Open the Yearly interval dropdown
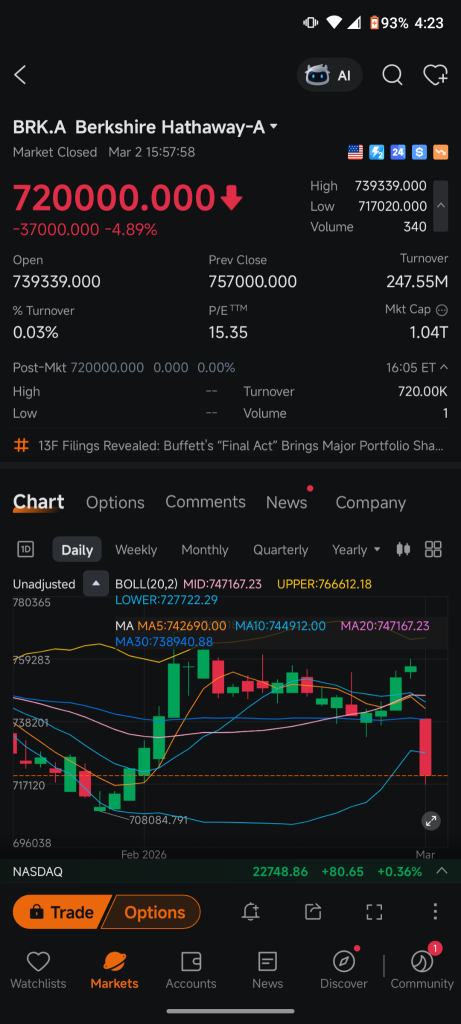 tap(356, 550)
